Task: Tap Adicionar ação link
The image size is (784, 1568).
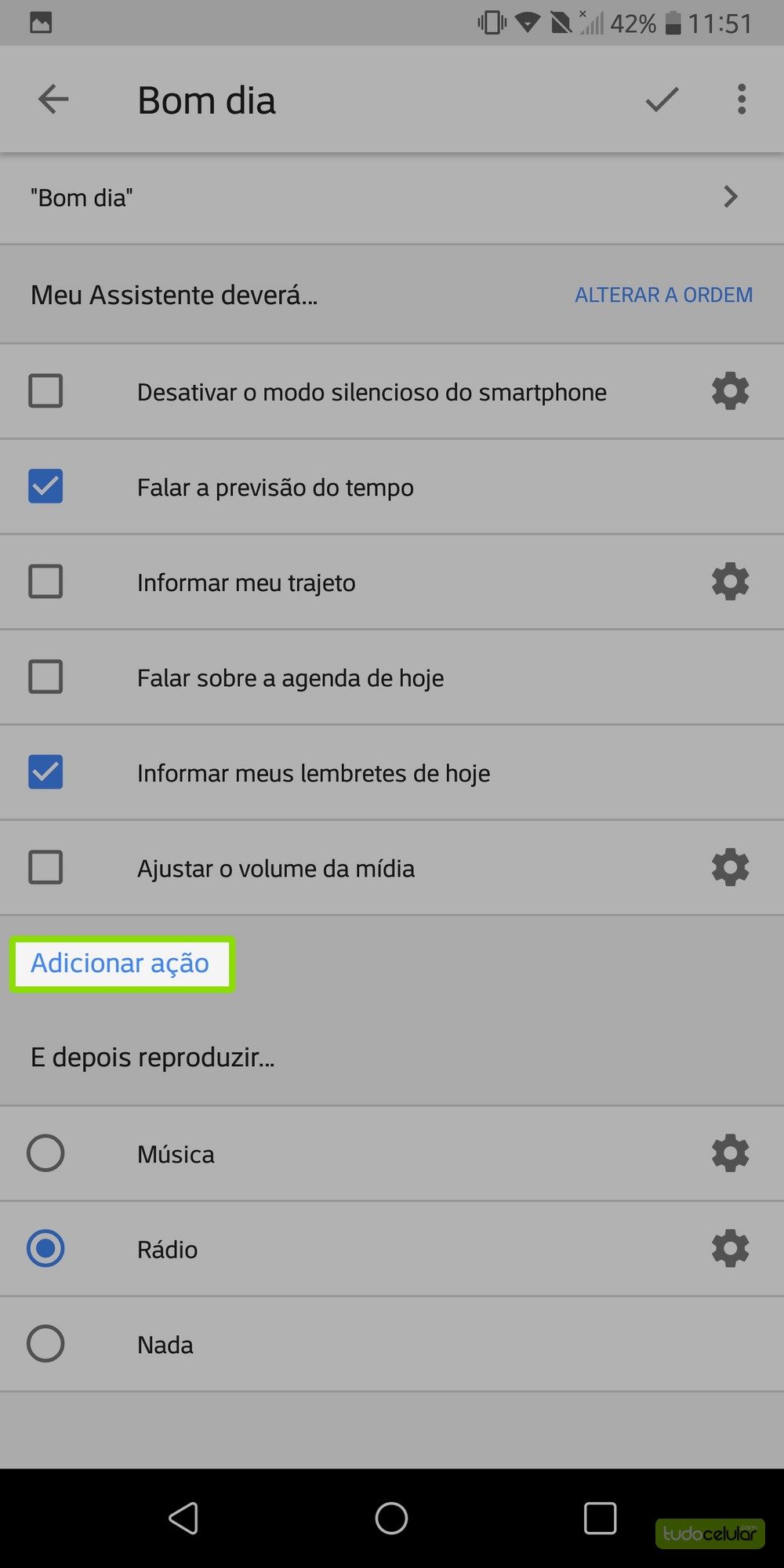Action: (120, 963)
